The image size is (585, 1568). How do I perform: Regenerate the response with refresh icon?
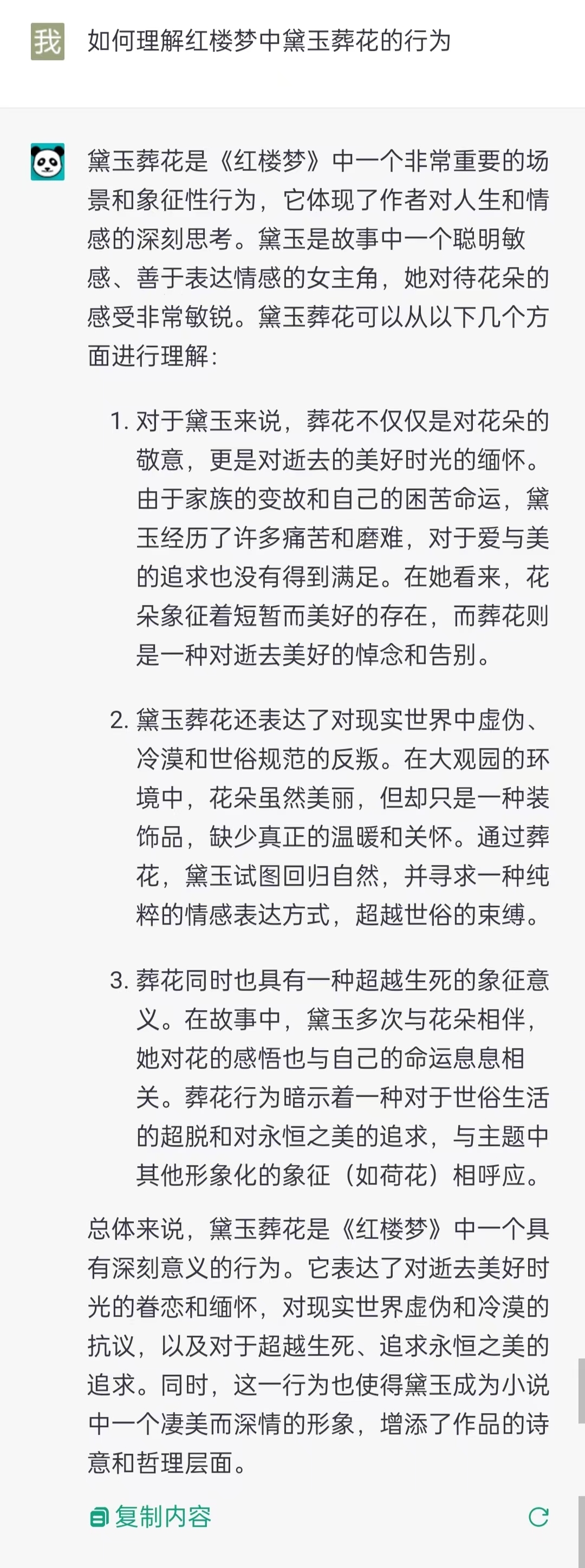point(538,1517)
